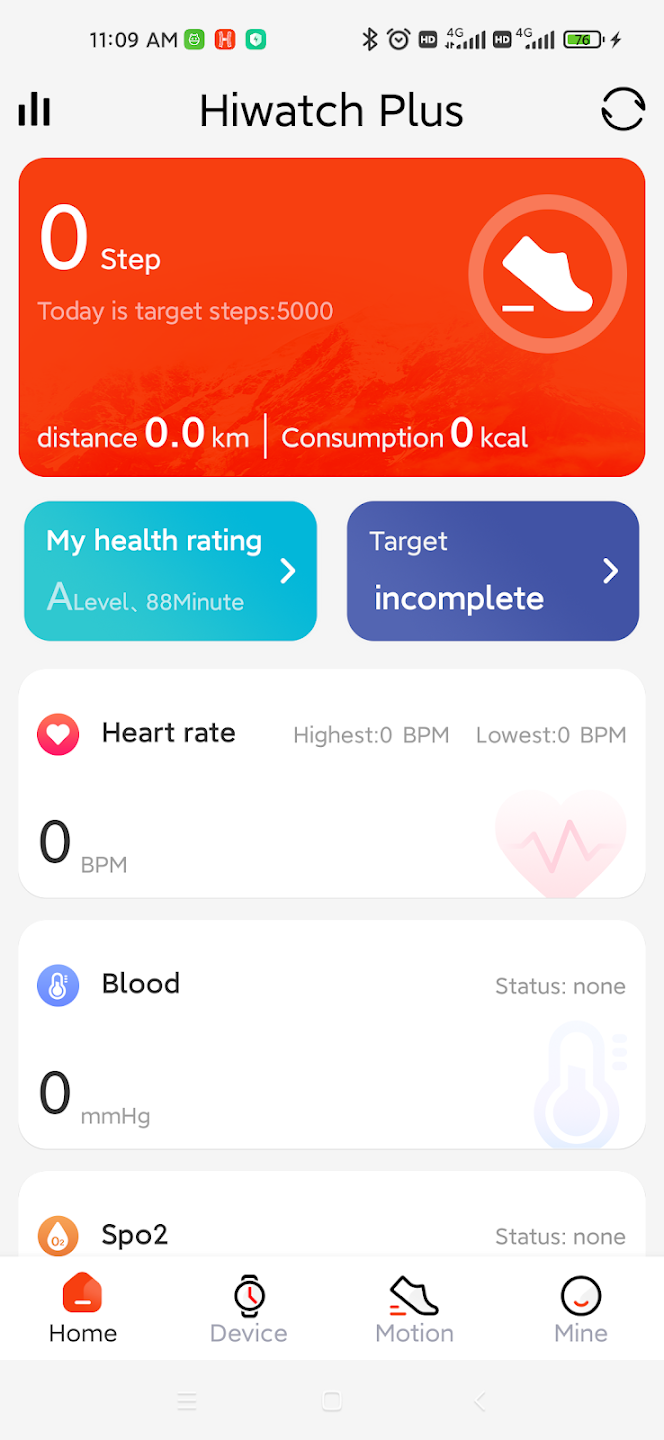Open the statistics bar chart icon
664x1440 pixels.
tap(34, 109)
